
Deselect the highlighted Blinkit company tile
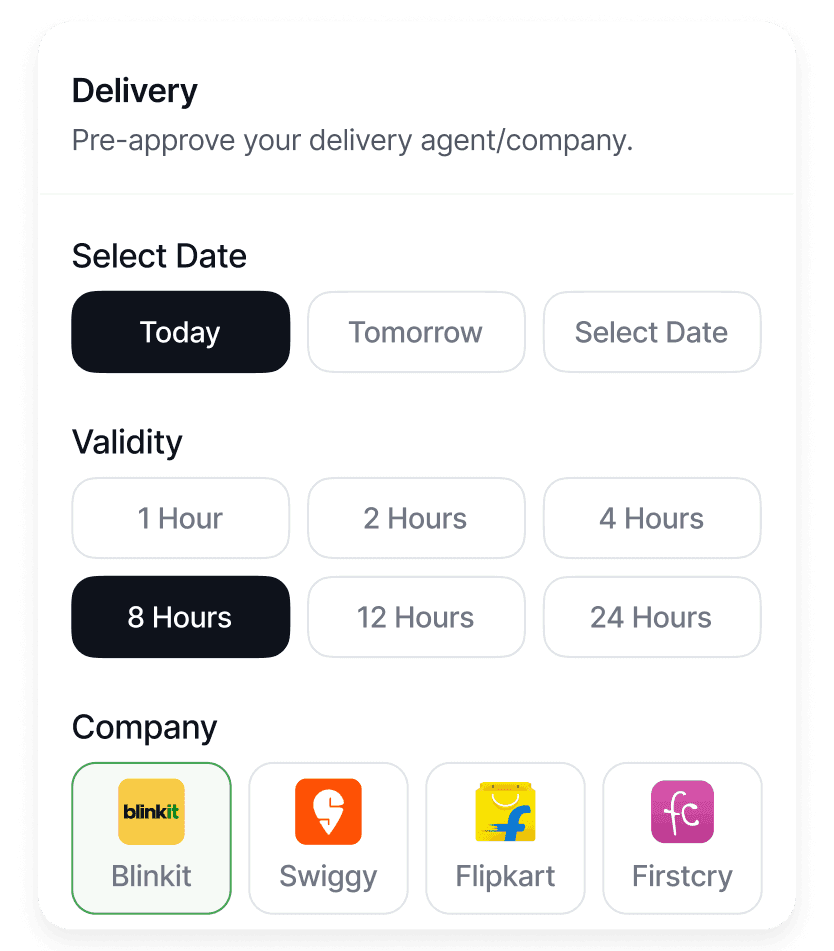point(151,838)
